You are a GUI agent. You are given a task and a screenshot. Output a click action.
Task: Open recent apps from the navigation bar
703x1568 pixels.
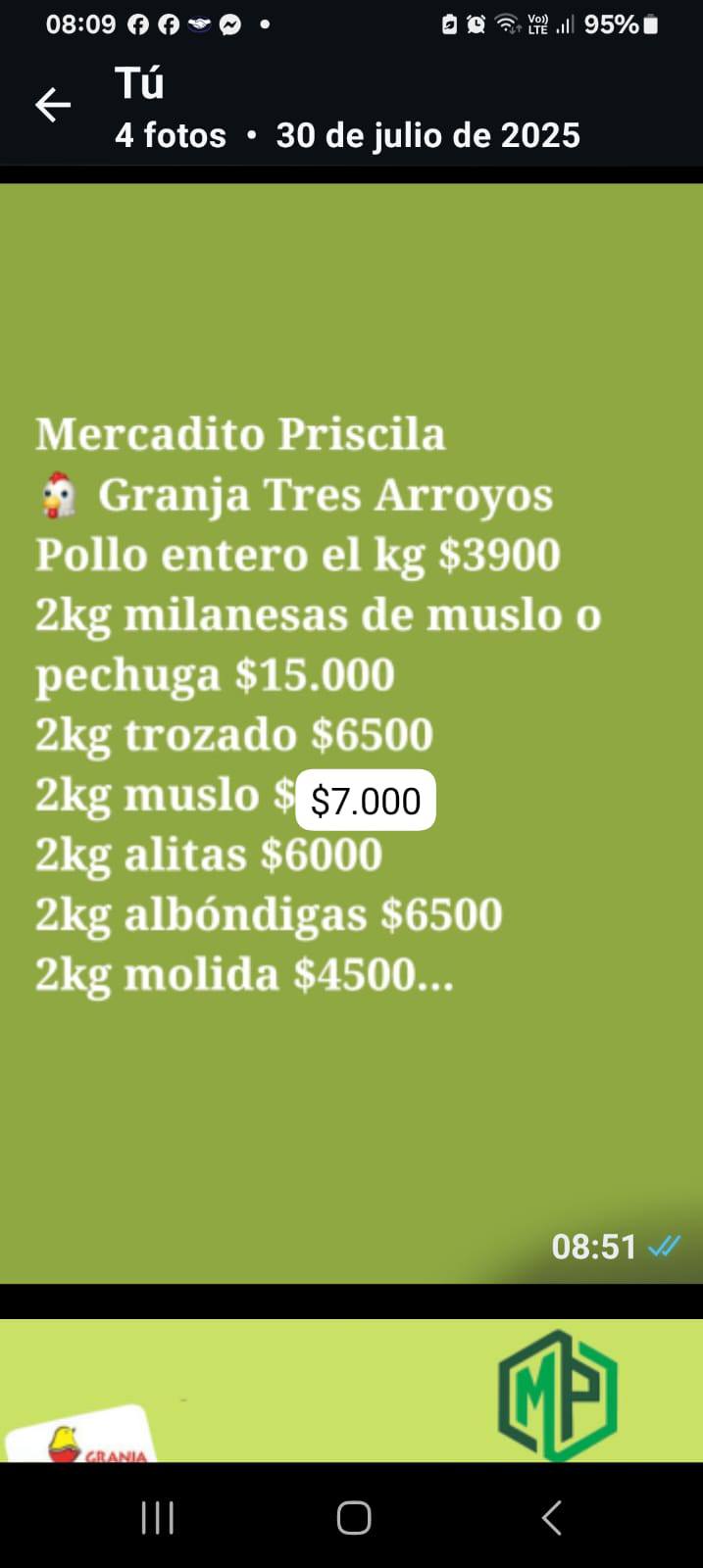pos(157,1518)
